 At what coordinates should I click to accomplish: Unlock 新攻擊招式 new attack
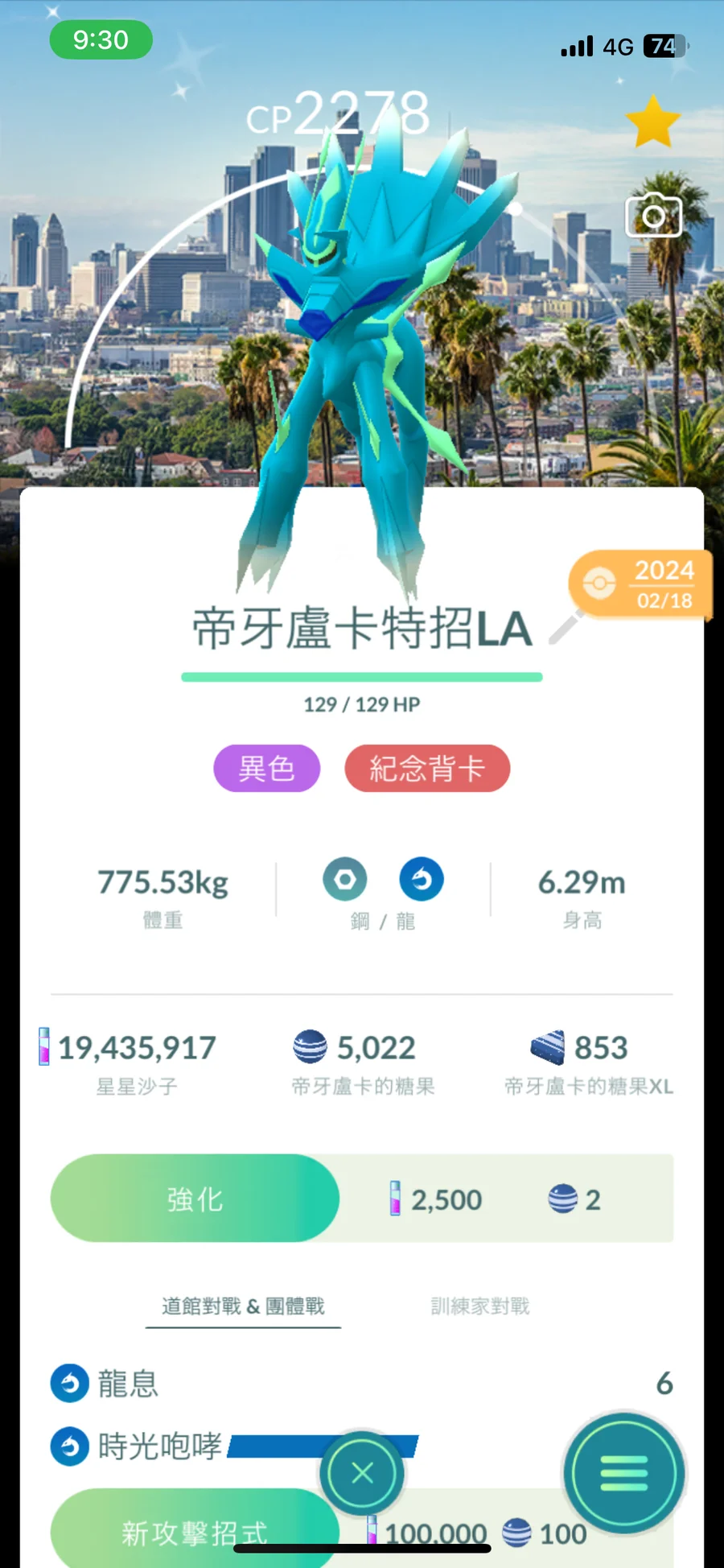[193, 1528]
